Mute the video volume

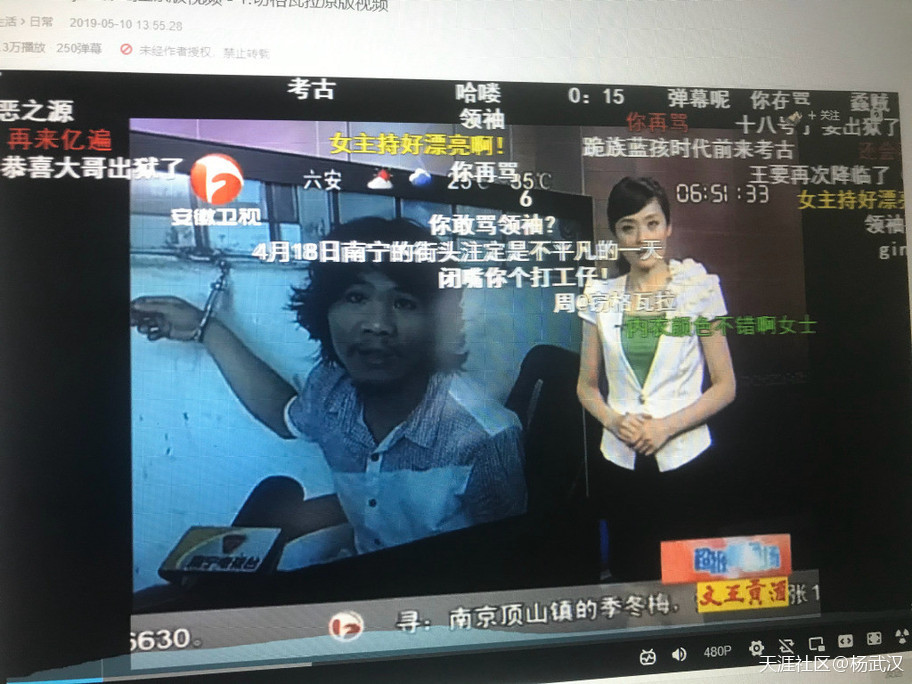(679, 654)
